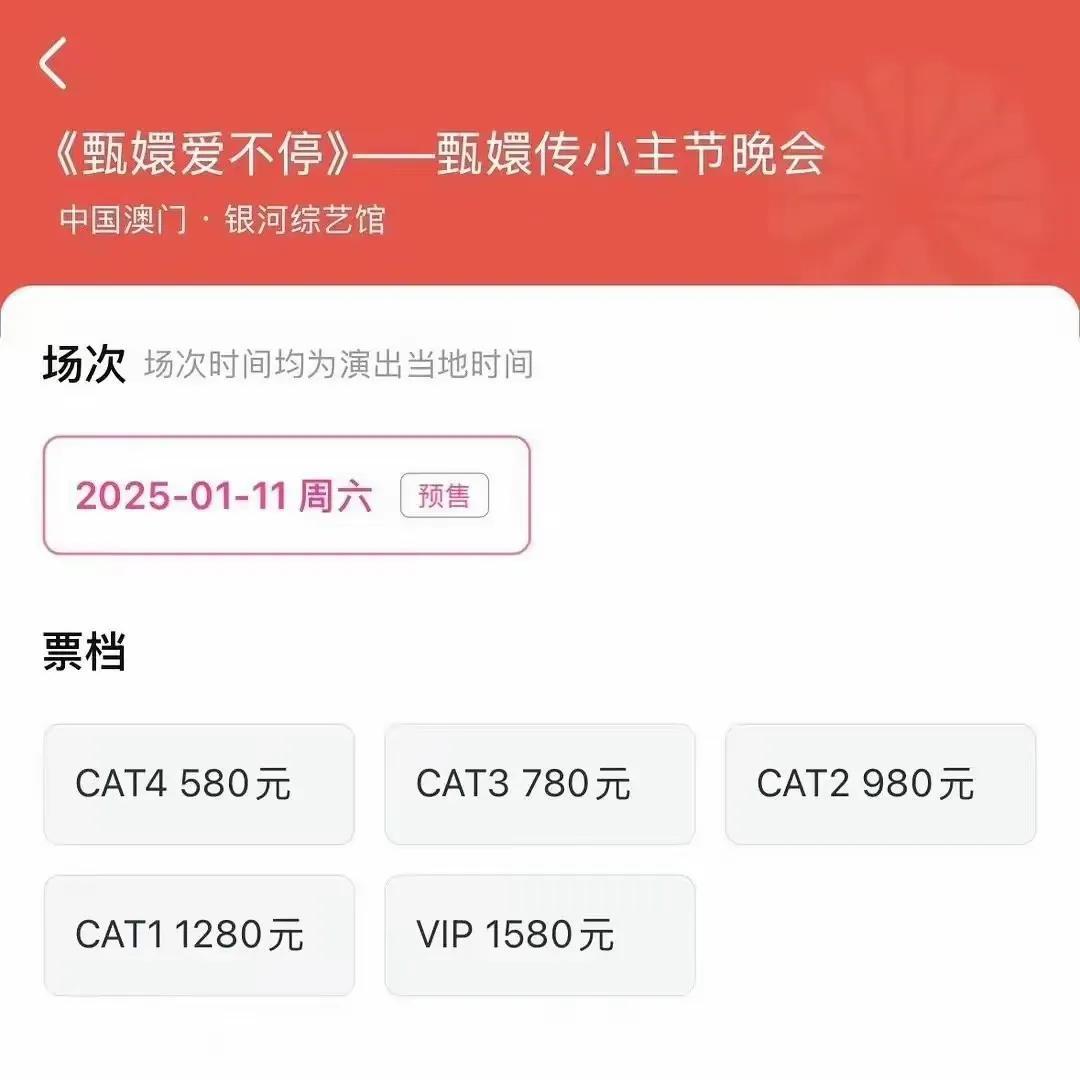Go back using the arrow icon
The image size is (1080, 1080).
(x=54, y=63)
